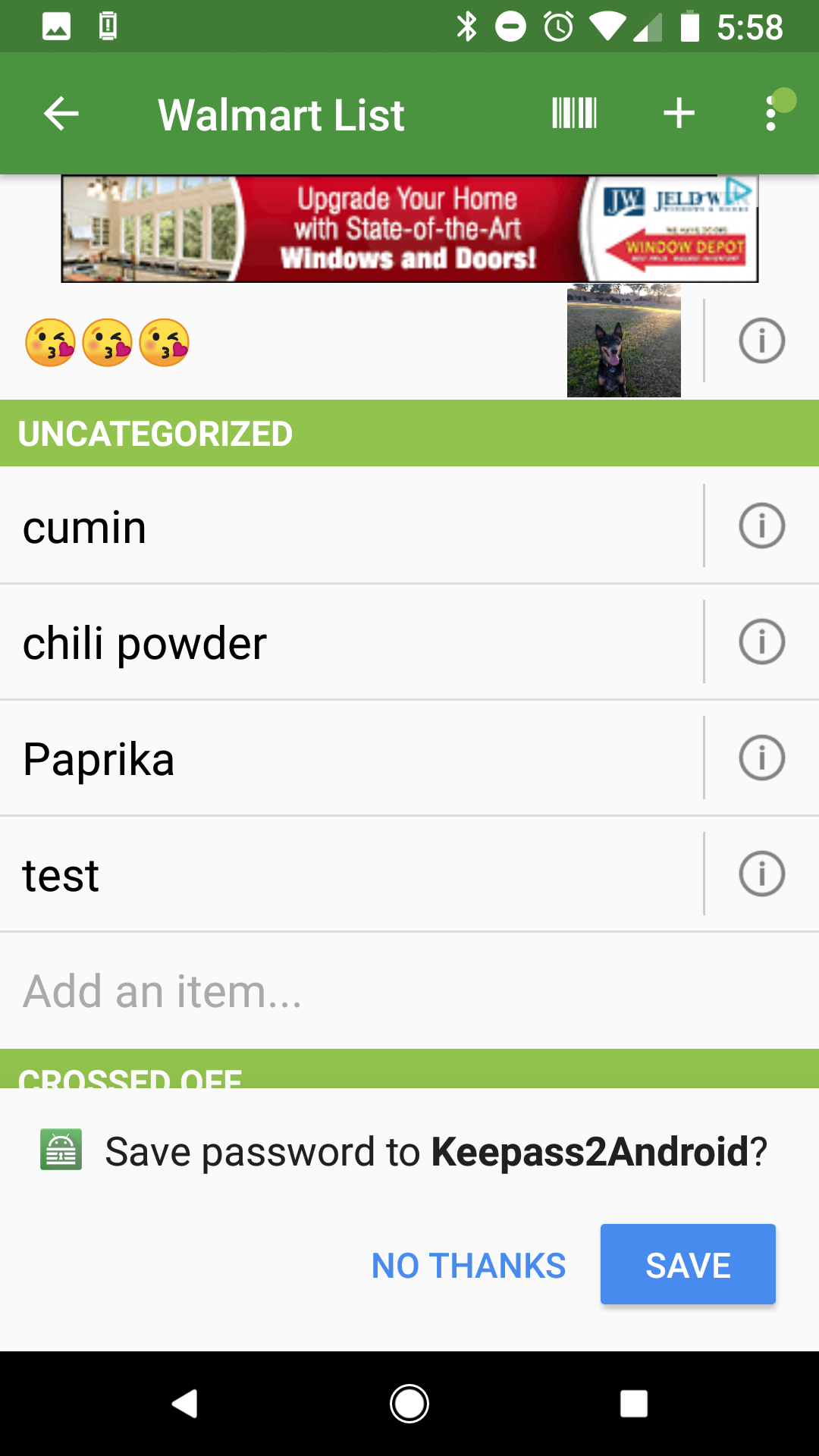Open info for test item
819x1456 pixels.
761,874
